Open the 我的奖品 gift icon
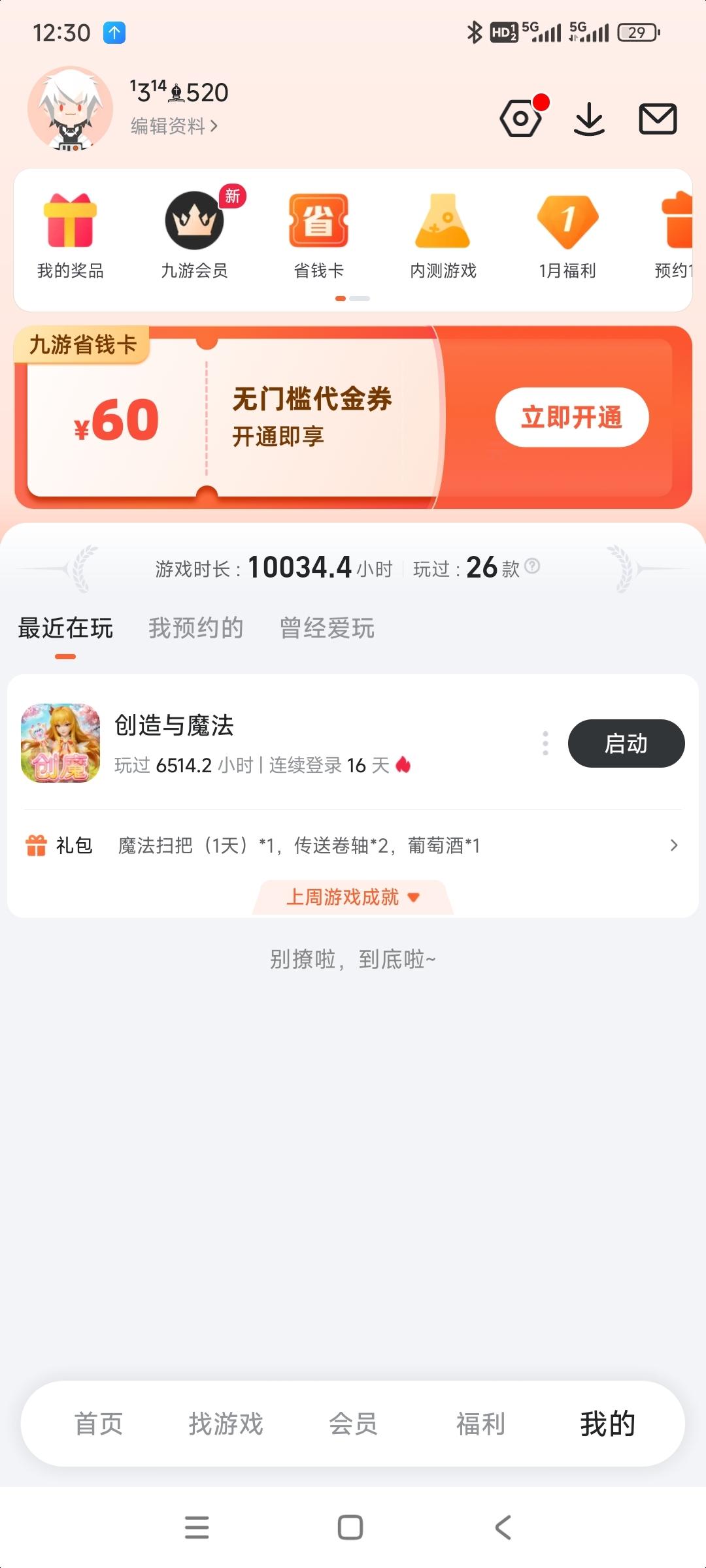 [72, 222]
